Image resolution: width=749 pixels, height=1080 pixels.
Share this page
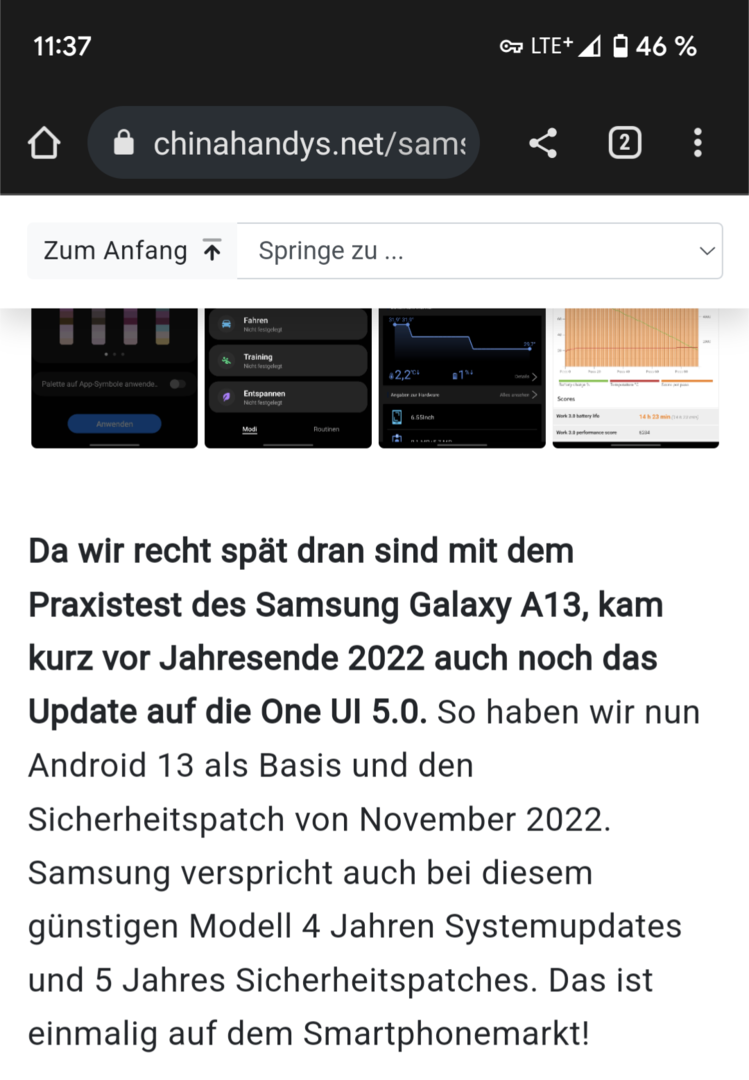[x=543, y=143]
